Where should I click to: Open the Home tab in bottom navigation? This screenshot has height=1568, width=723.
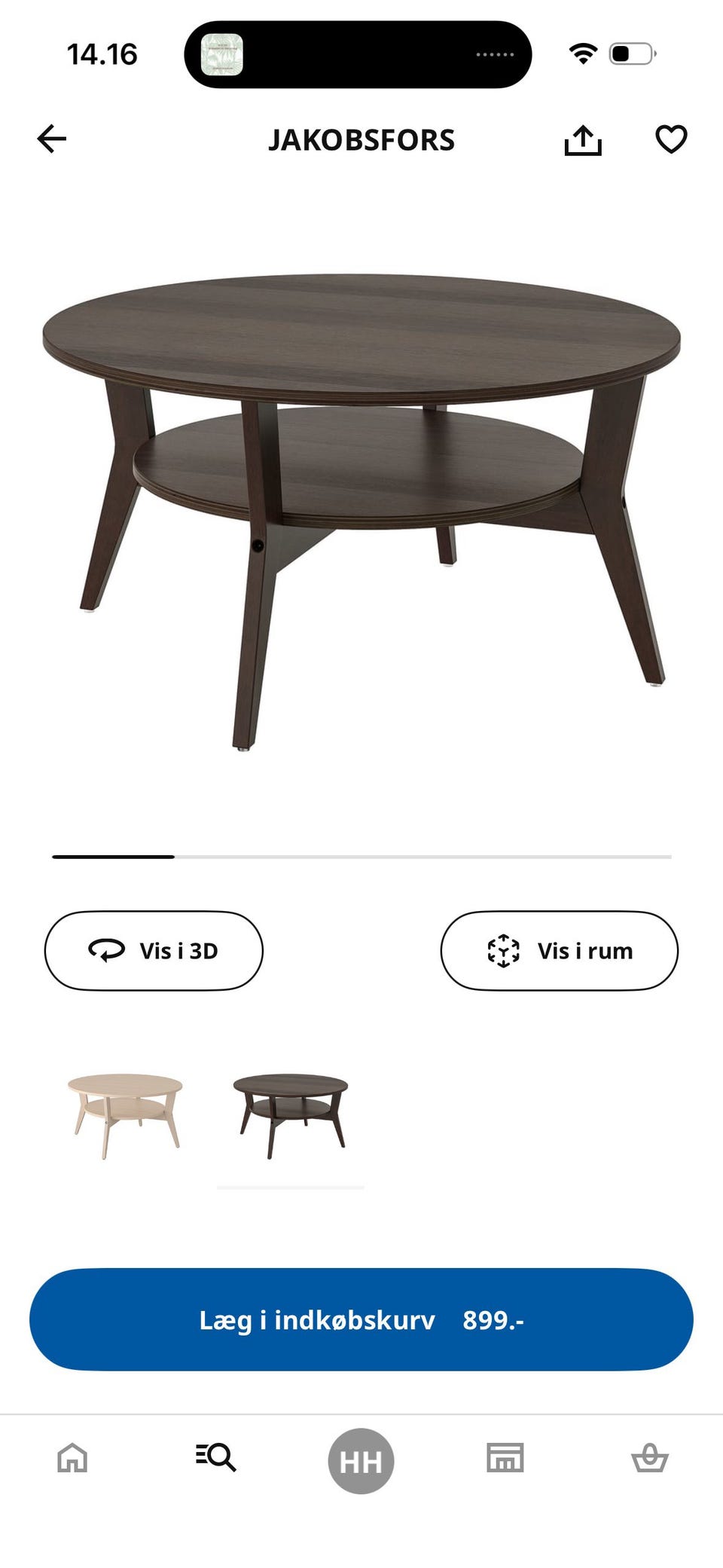click(x=72, y=1459)
